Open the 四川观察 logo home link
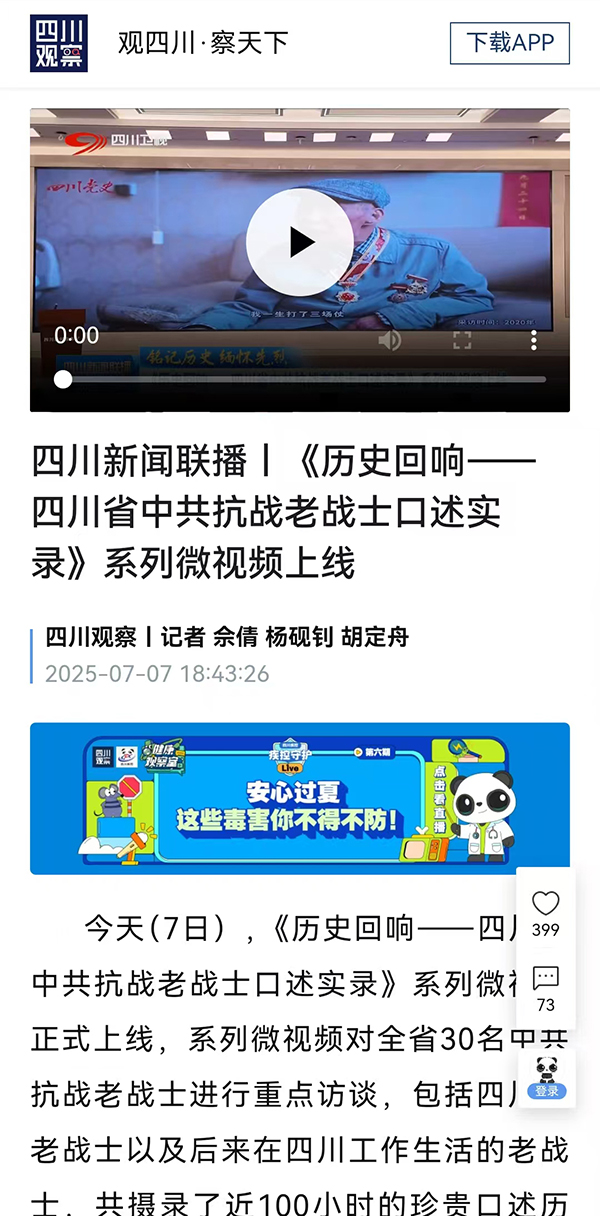This screenshot has height=1216, width=600. (59, 43)
